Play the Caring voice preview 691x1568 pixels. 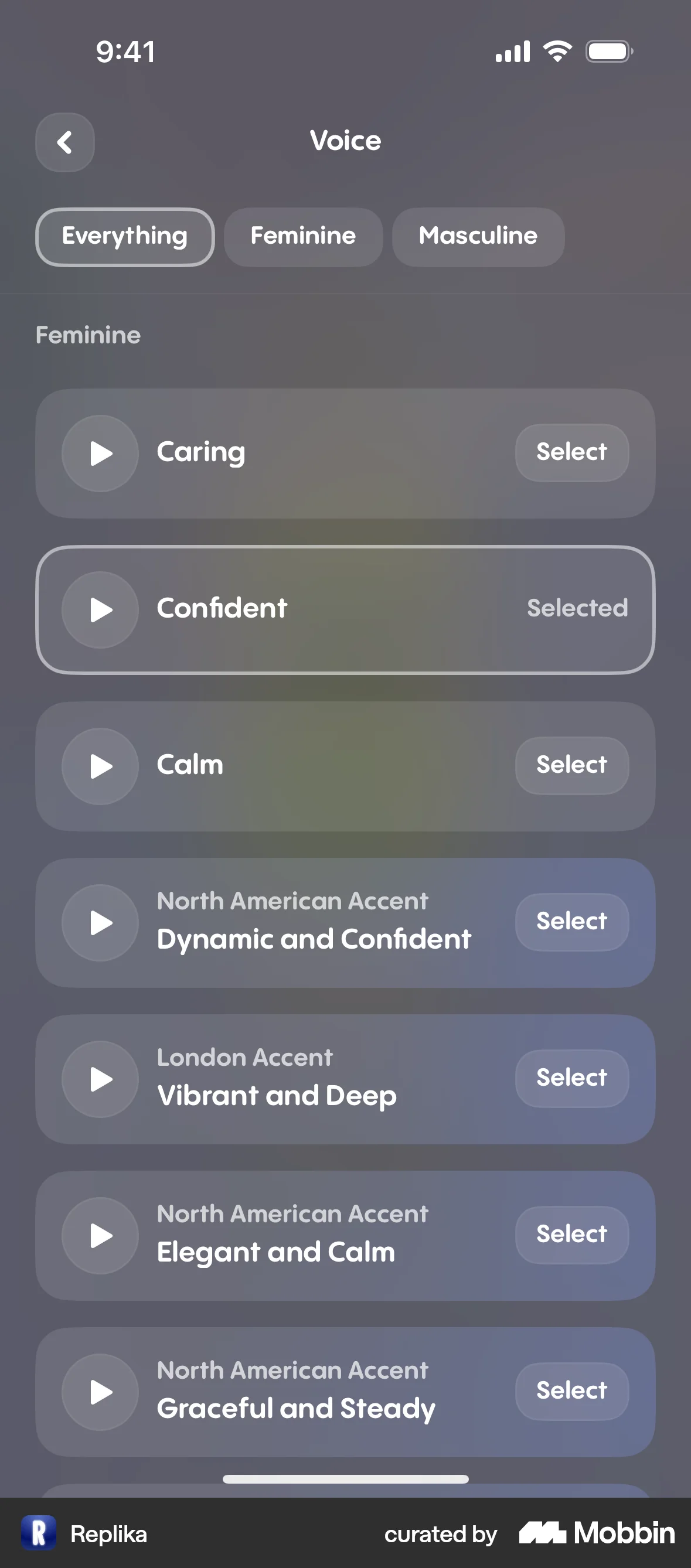pyautogui.click(x=100, y=453)
